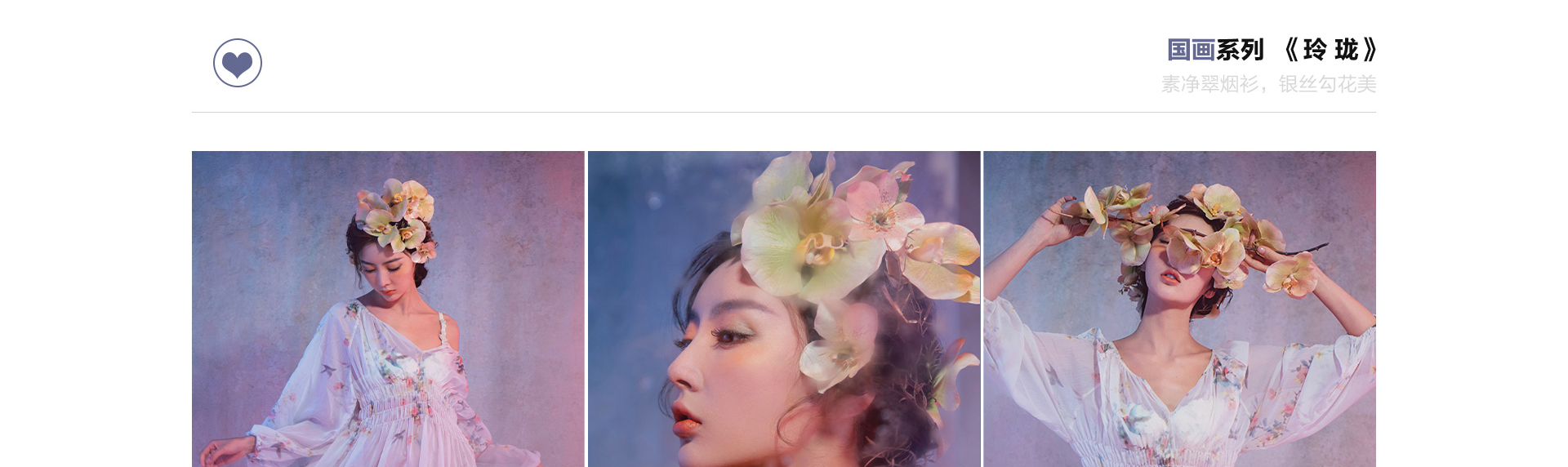Tap the heart icon beside the series title
Viewport: 1568px width, 467px height.
point(238,63)
